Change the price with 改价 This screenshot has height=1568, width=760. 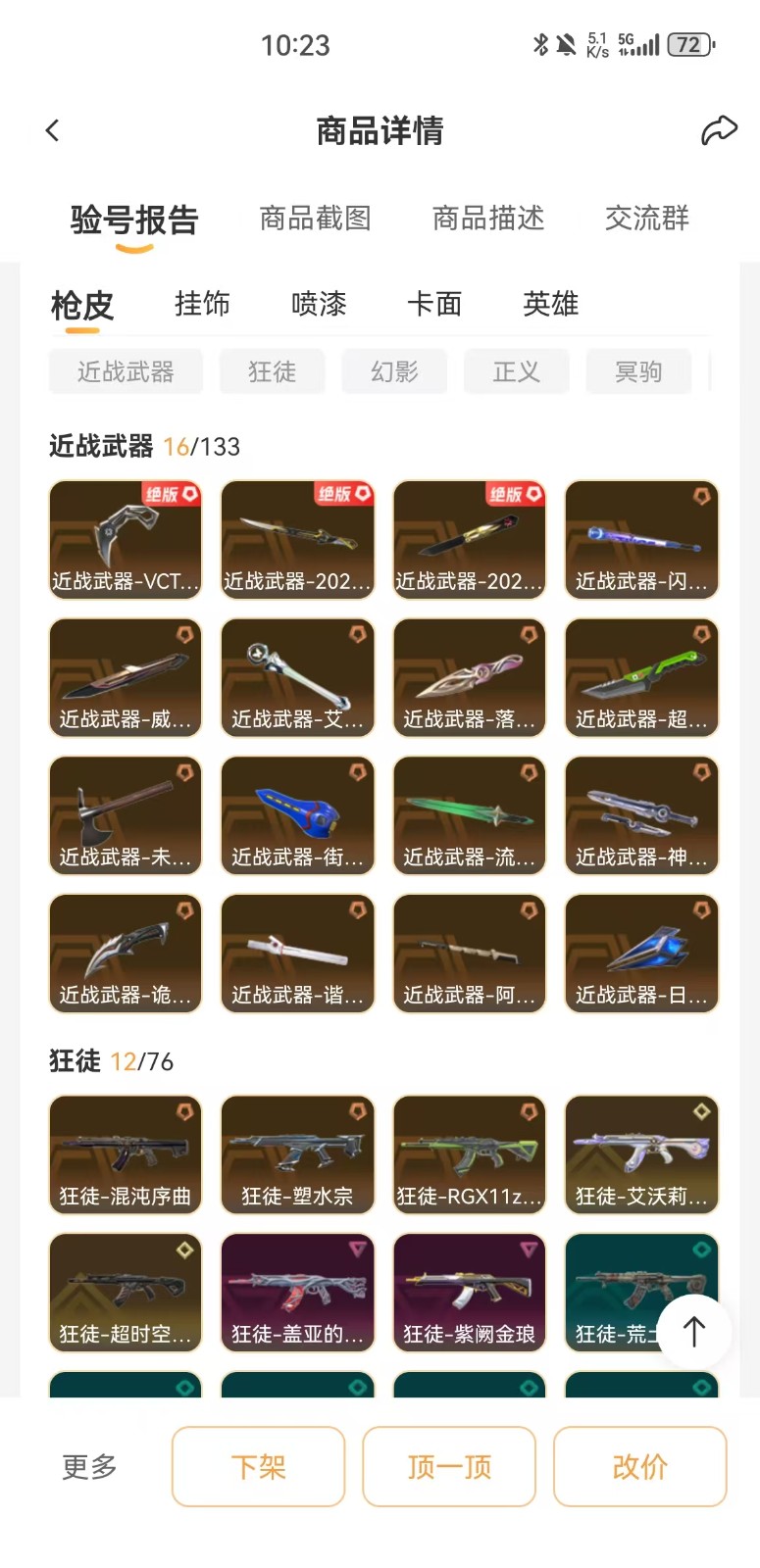pyautogui.click(x=639, y=1466)
